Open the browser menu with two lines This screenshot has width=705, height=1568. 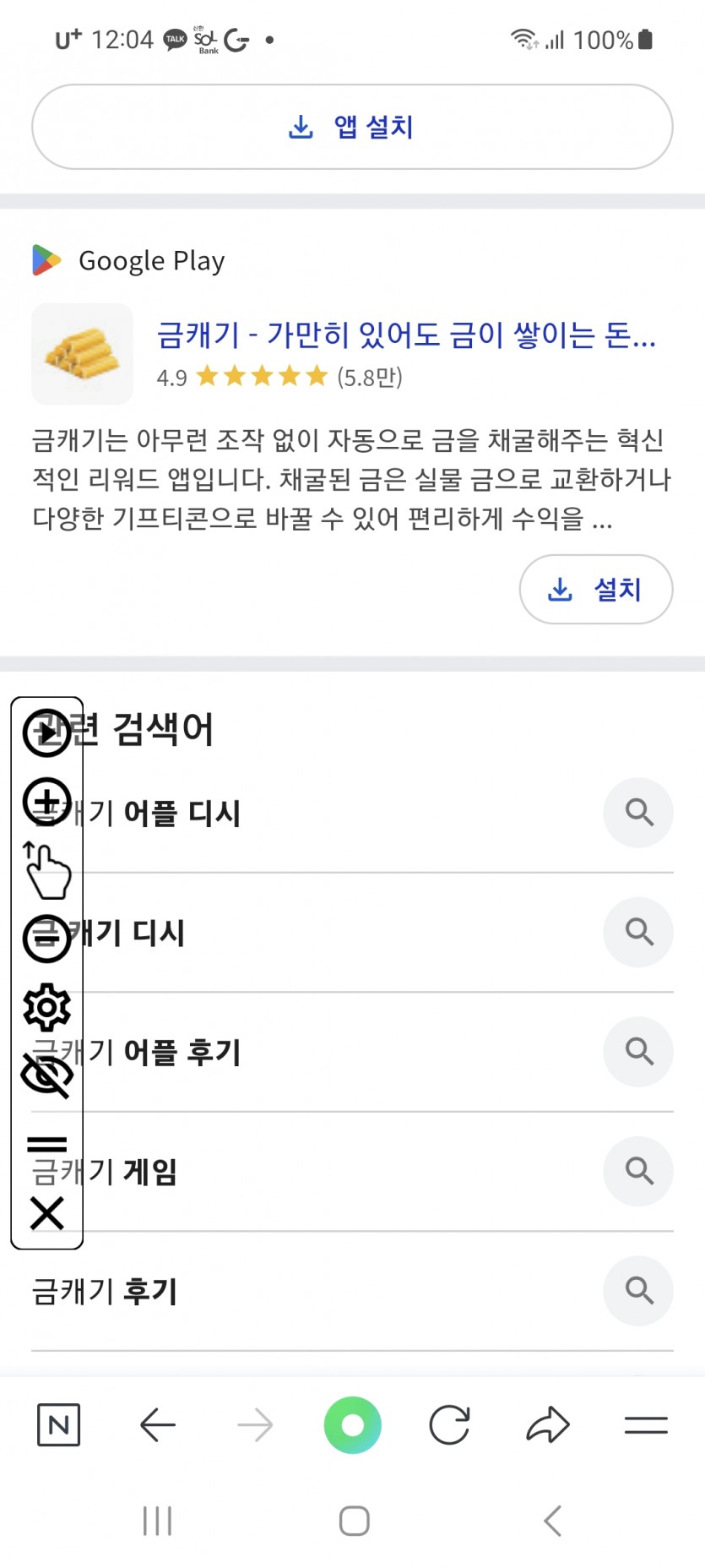646,1425
